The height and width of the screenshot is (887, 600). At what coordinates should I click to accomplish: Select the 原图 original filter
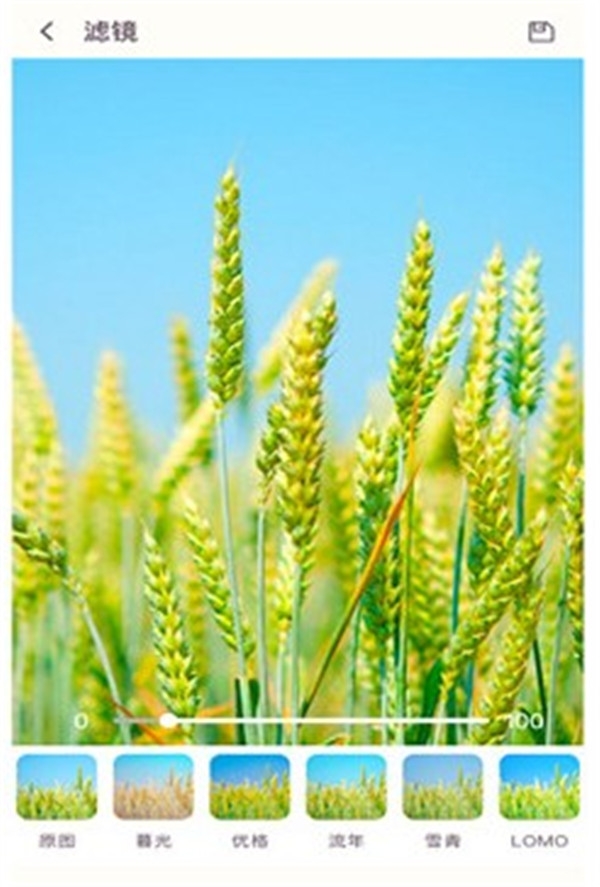click(x=57, y=787)
